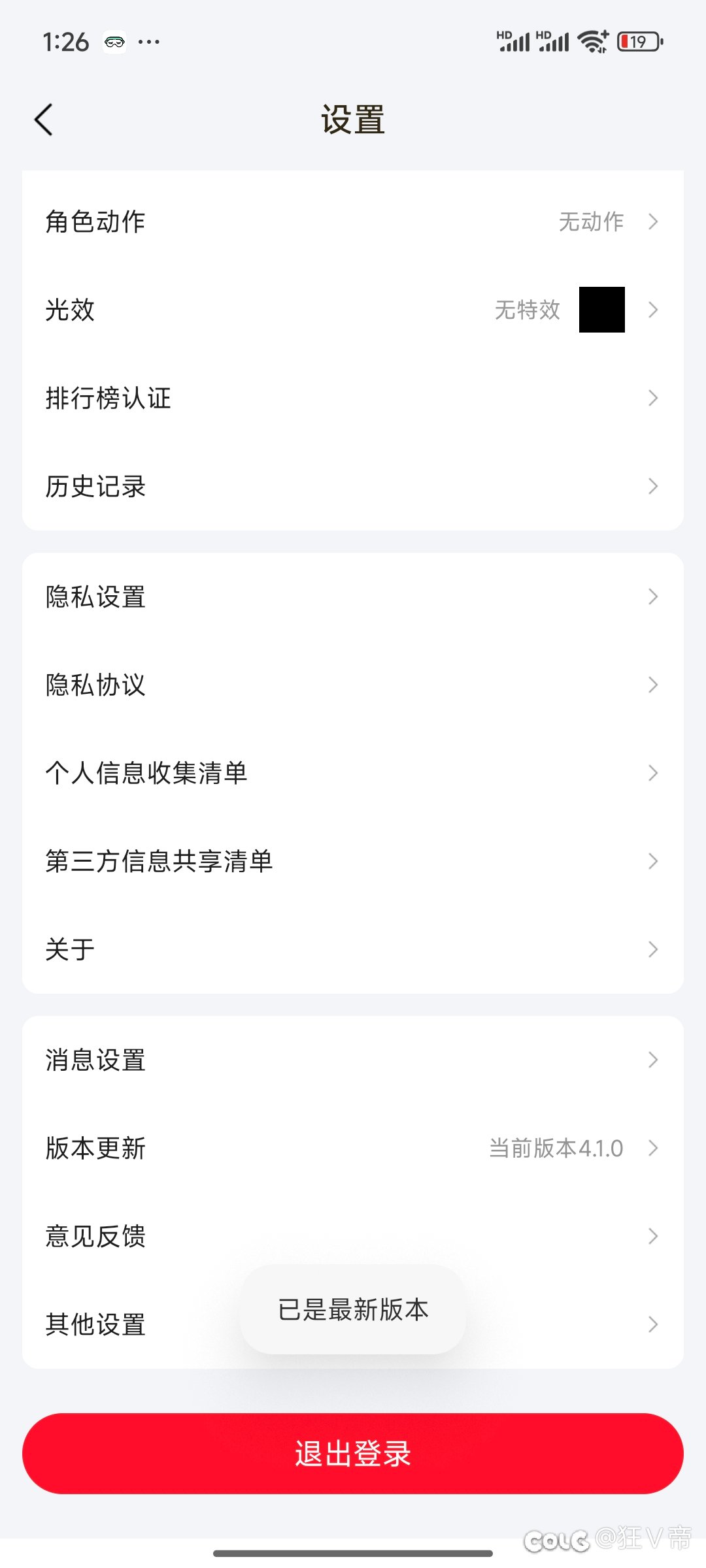Screen dimensions: 706x1568
Task: Open 隐私设置
Action: pos(353,596)
